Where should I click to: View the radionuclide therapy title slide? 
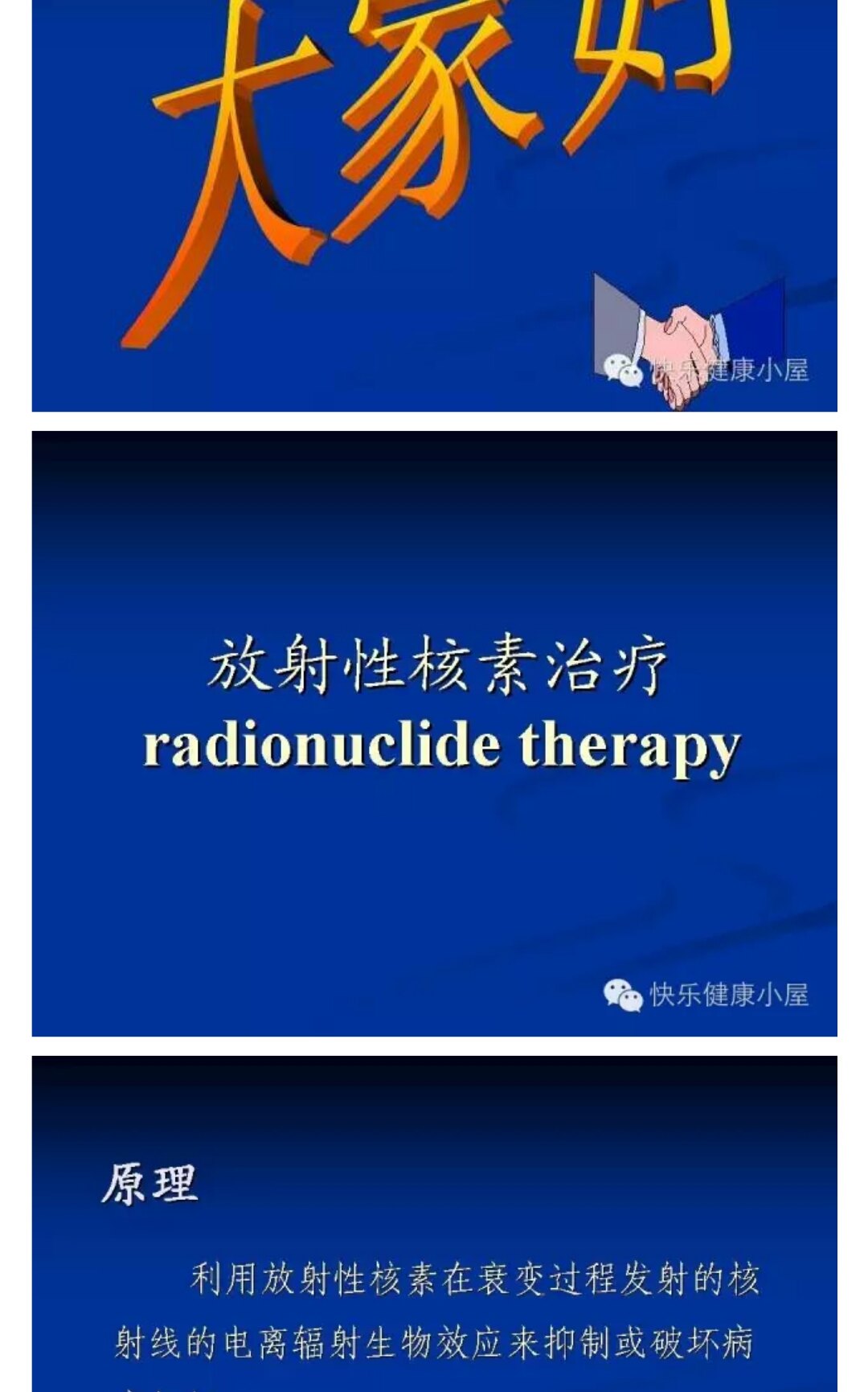point(434,733)
